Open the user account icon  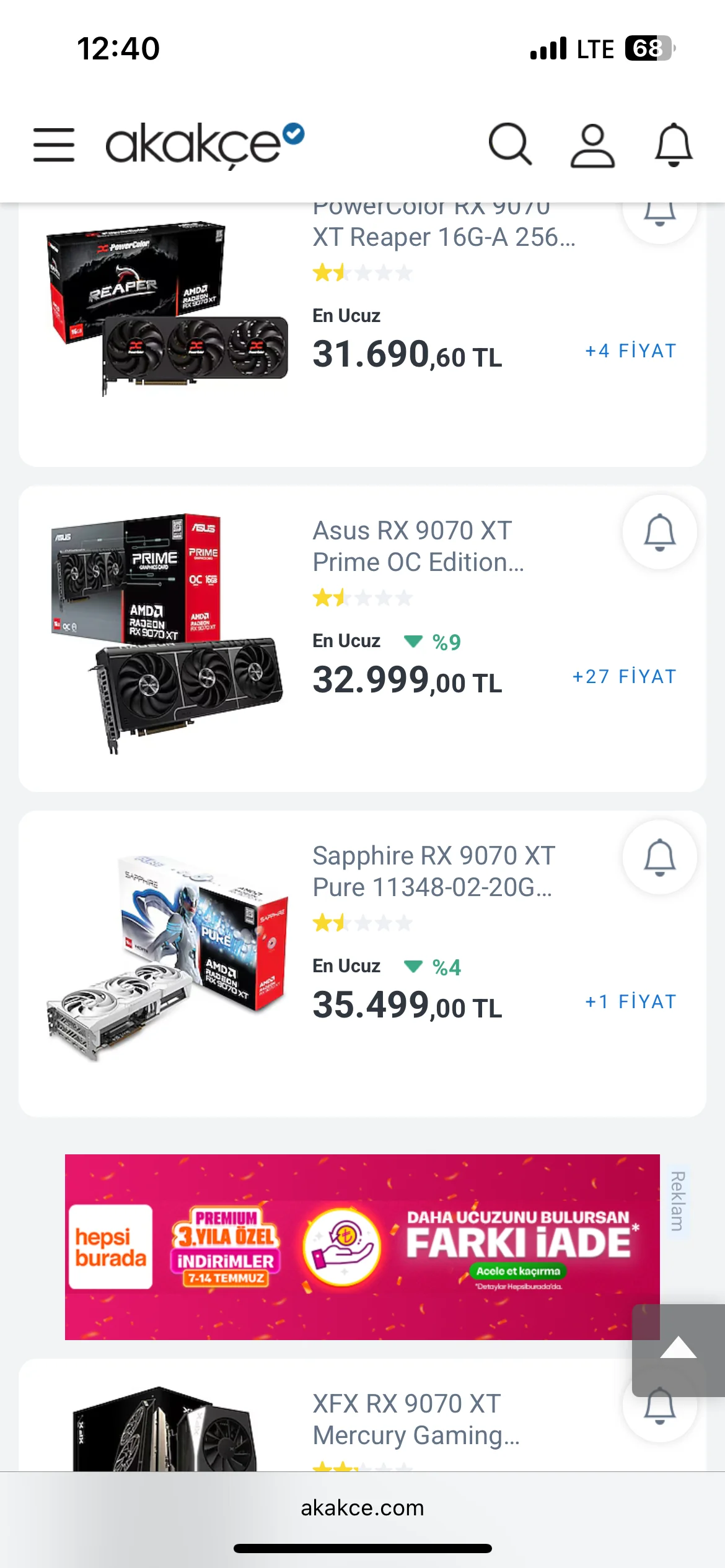click(592, 145)
